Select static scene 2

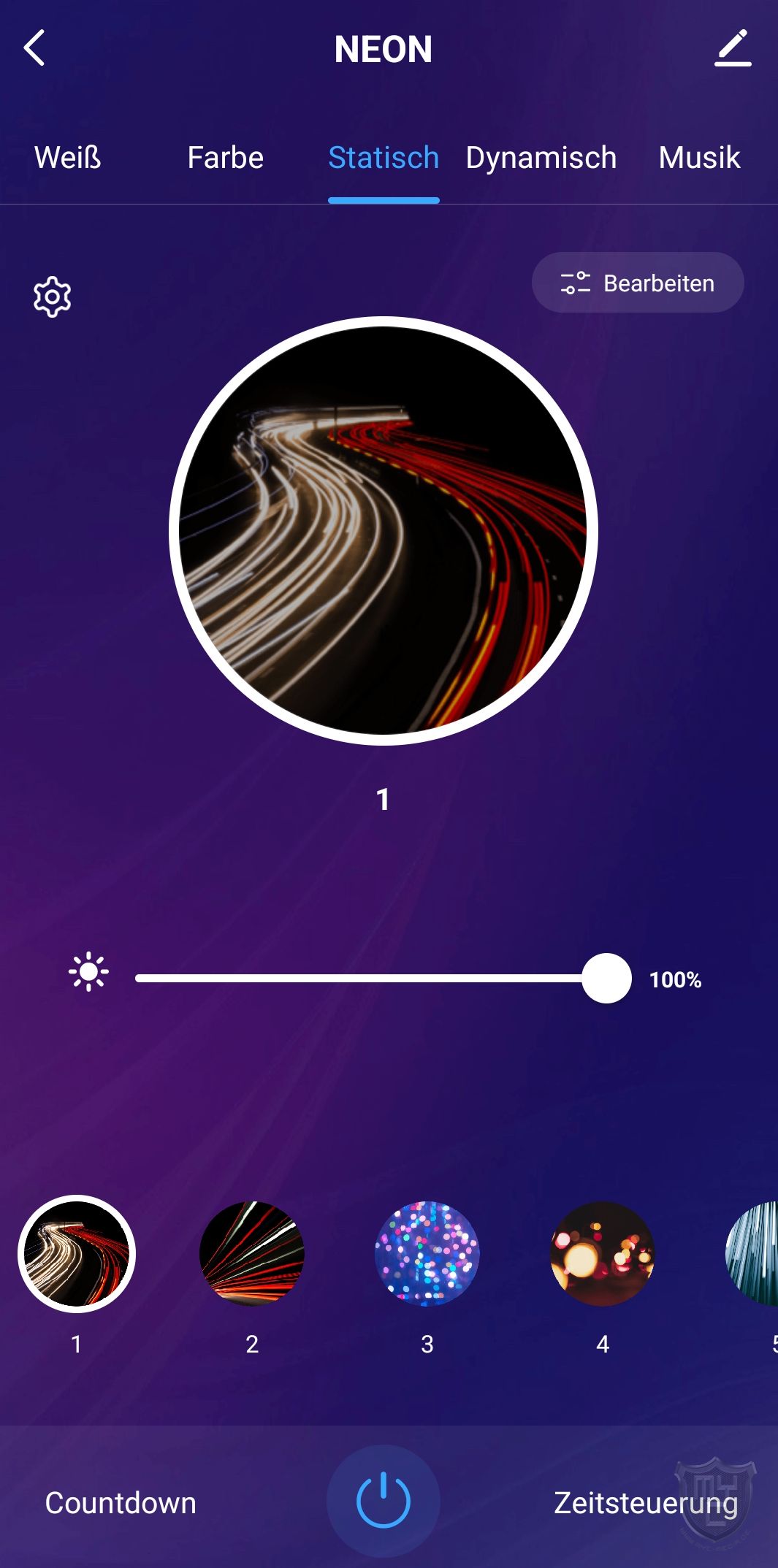pos(252,1254)
